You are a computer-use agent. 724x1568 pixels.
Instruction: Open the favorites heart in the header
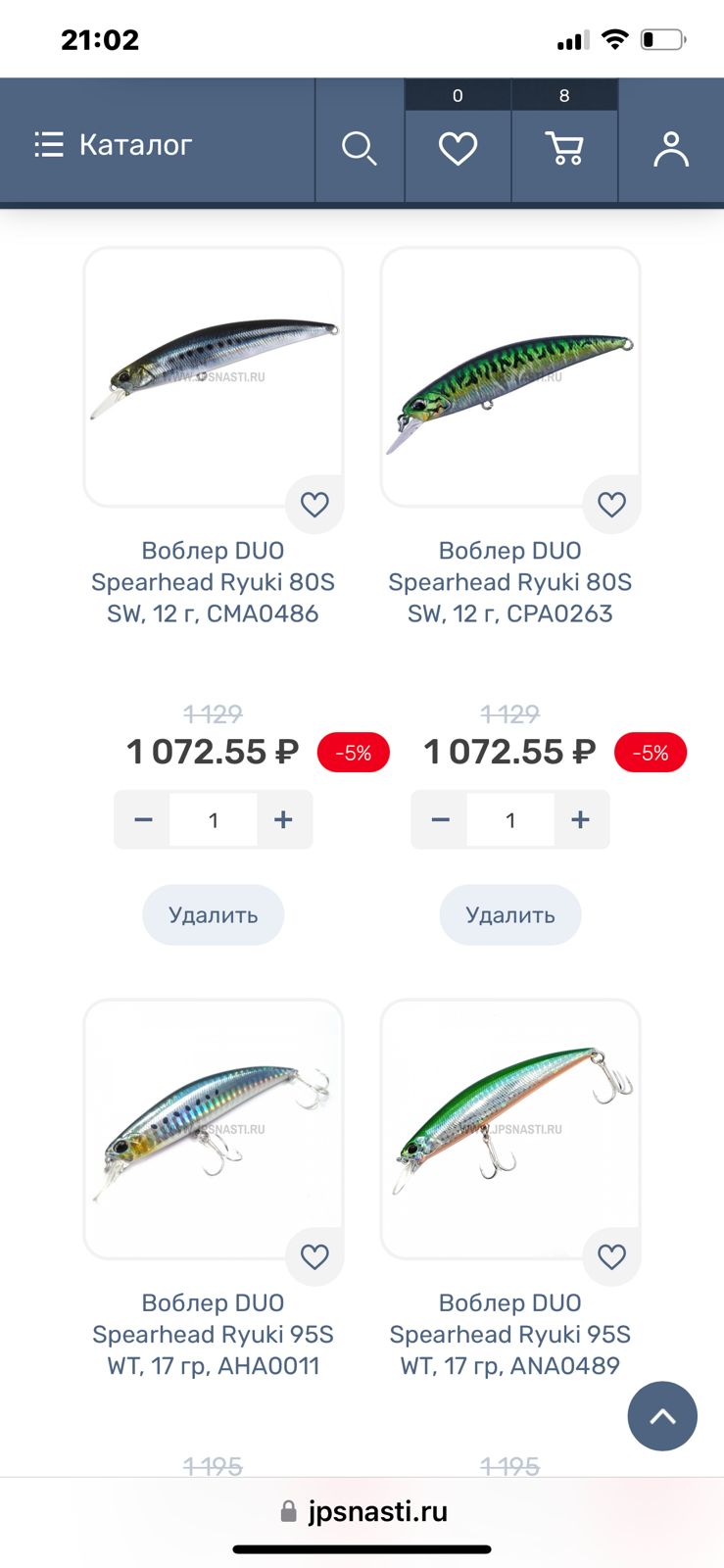pos(458,149)
